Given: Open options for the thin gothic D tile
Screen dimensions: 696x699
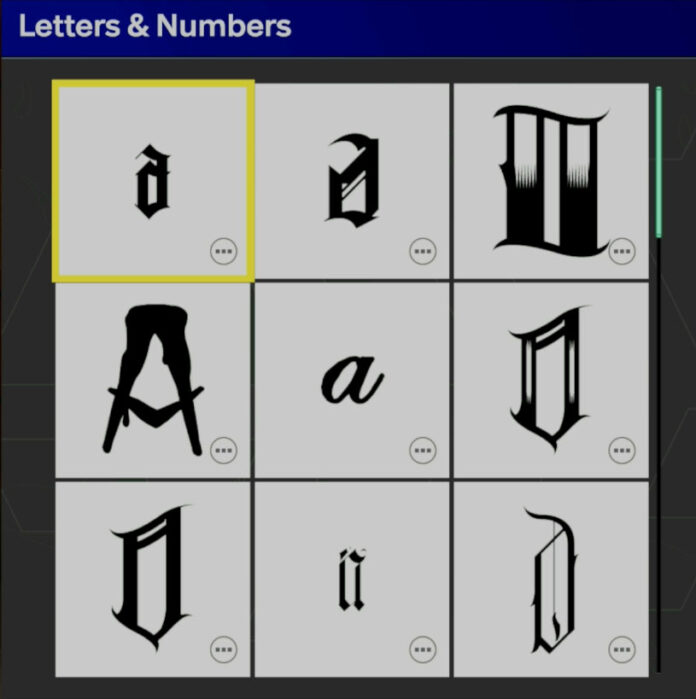Looking at the screenshot, I should pyautogui.click(x=622, y=650).
